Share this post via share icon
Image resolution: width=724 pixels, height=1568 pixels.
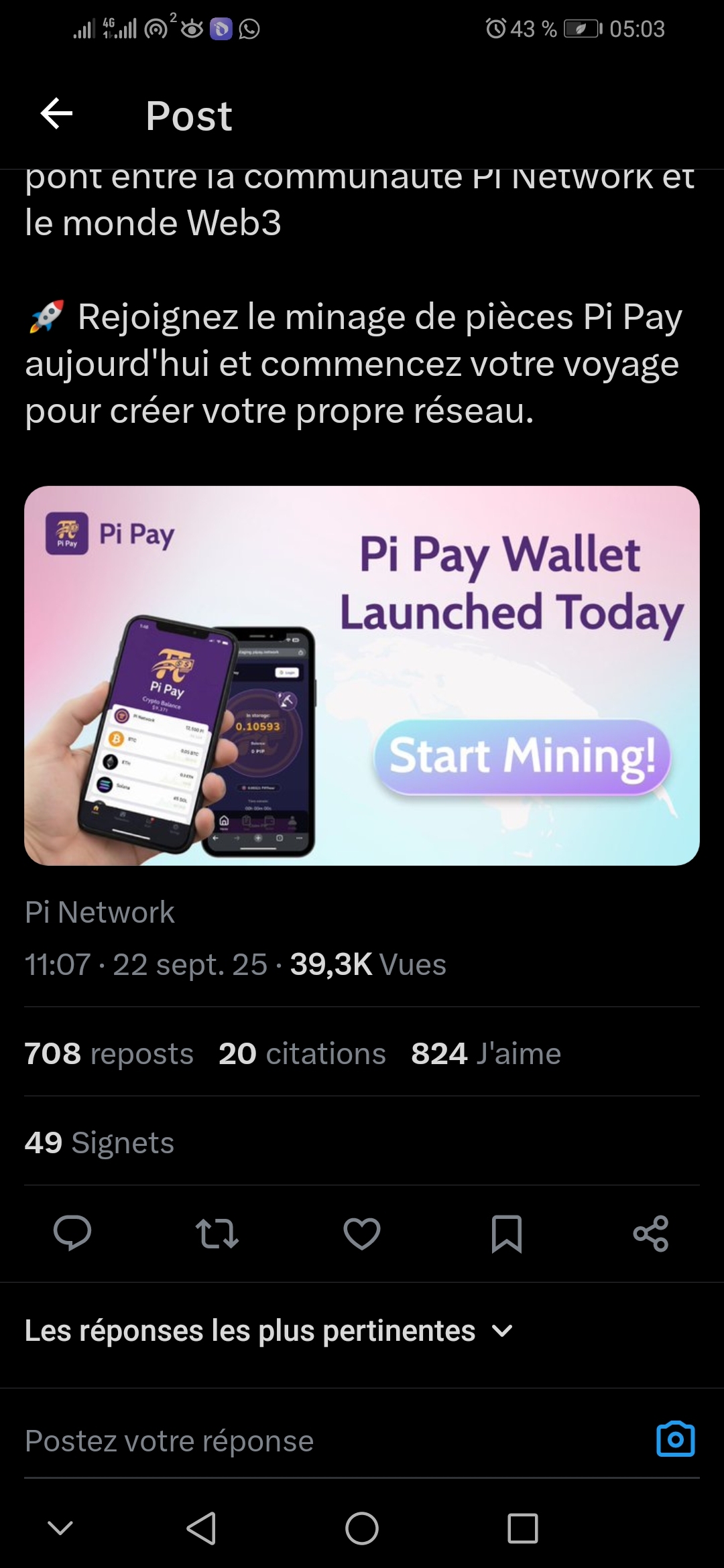(x=650, y=1233)
